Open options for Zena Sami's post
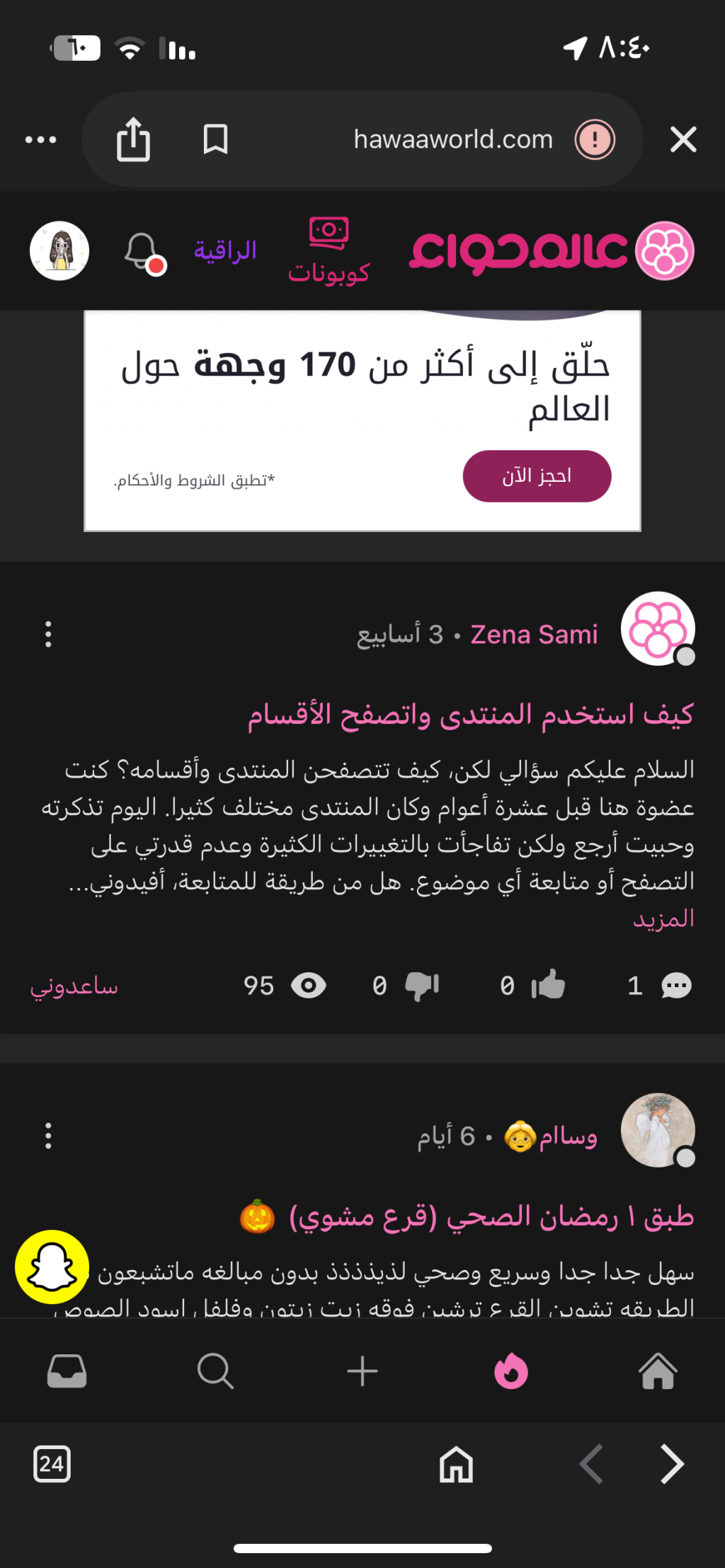The image size is (725, 1568). (48, 635)
